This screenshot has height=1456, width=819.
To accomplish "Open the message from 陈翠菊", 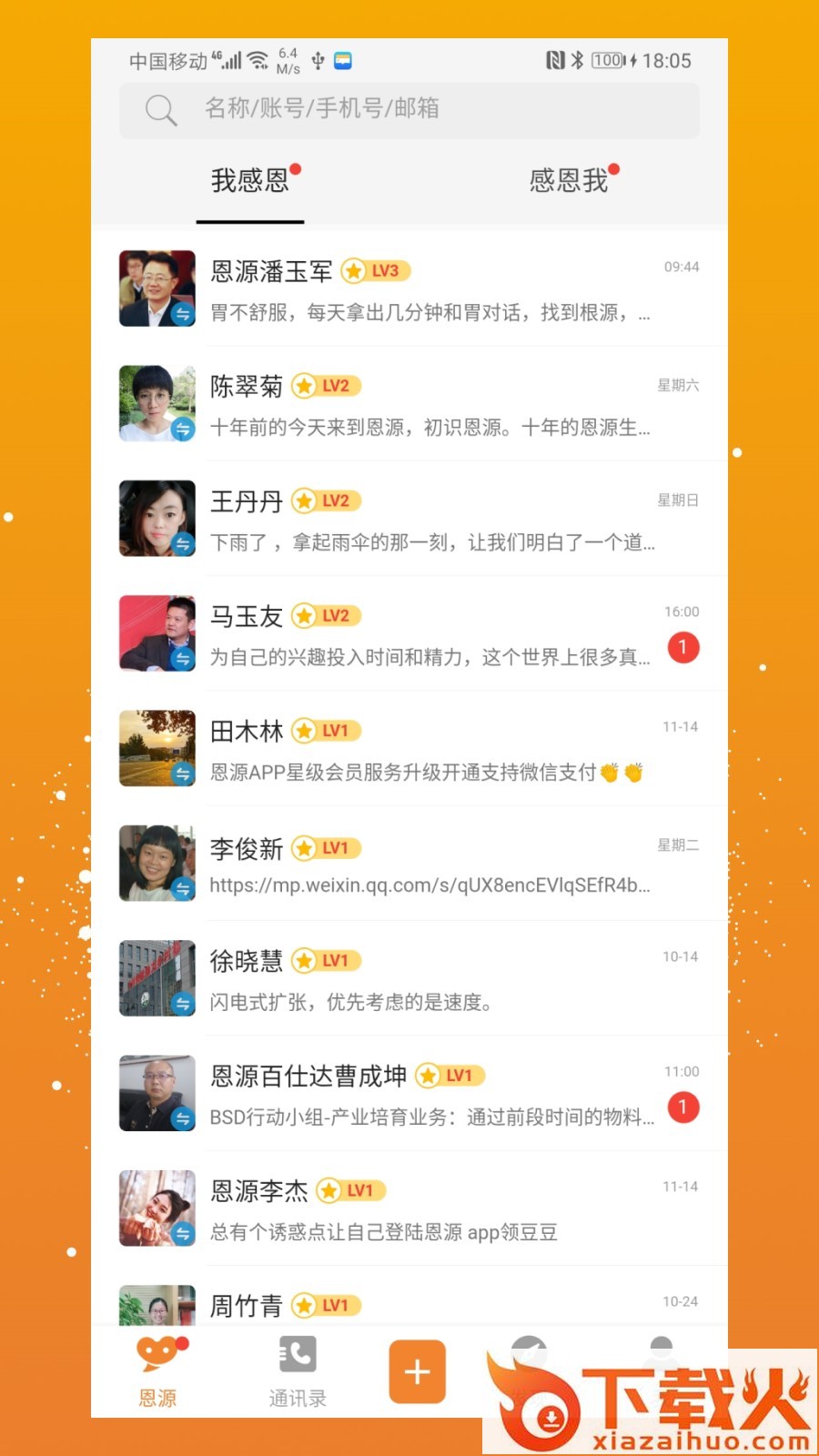I will 428,404.
